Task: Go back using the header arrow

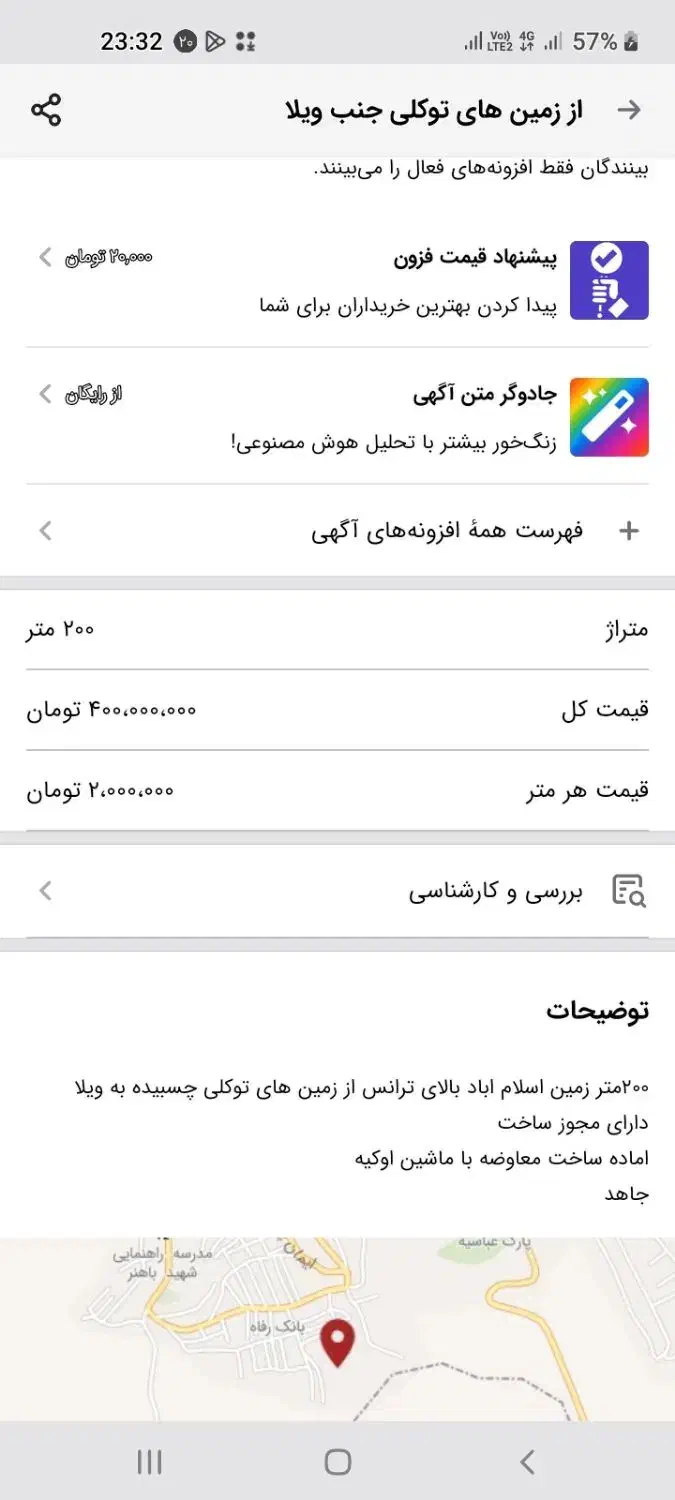Action: coord(629,110)
